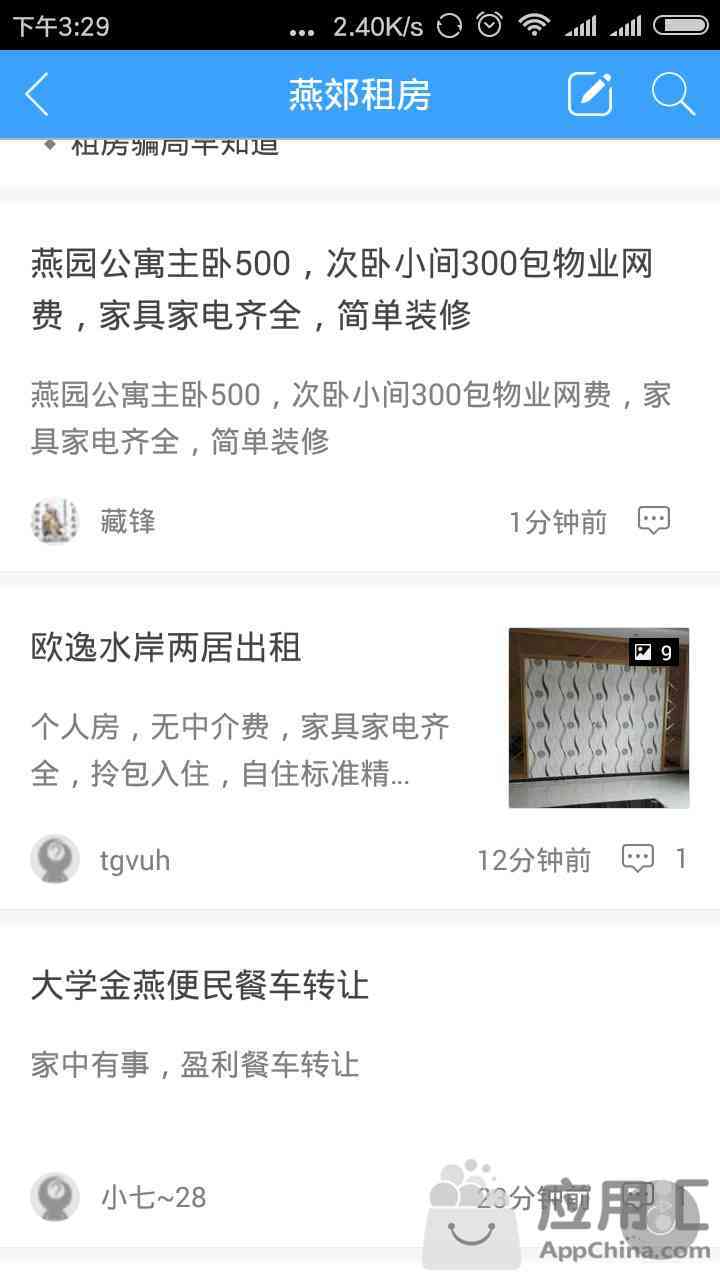View tgvuh's profile avatar
Image resolution: width=720 pixels, height=1280 pixels.
click(54, 859)
